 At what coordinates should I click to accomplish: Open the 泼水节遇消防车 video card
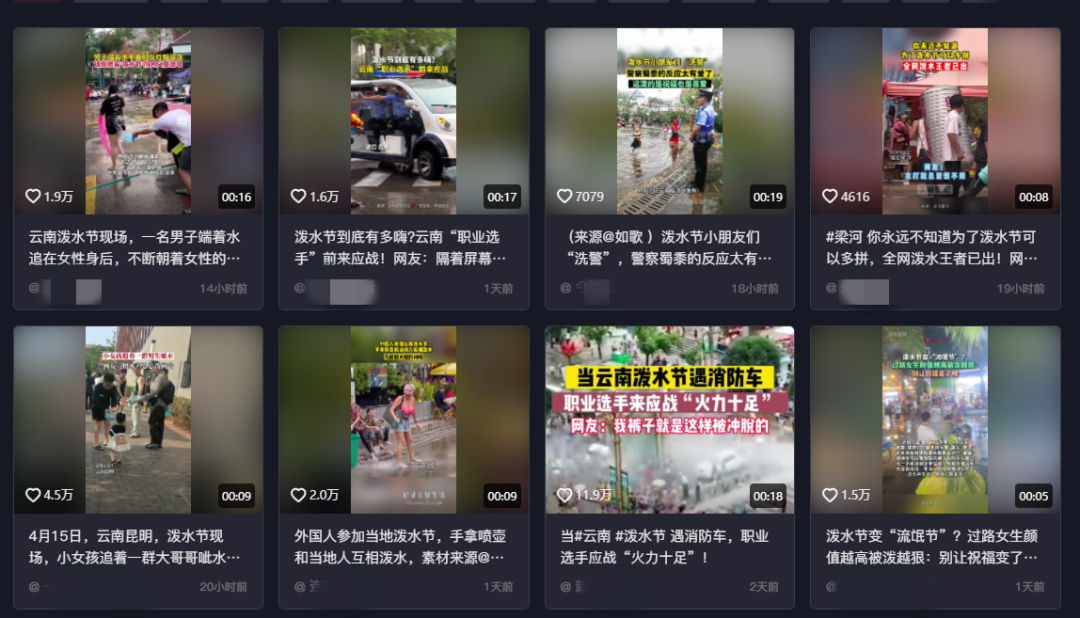click(x=669, y=419)
